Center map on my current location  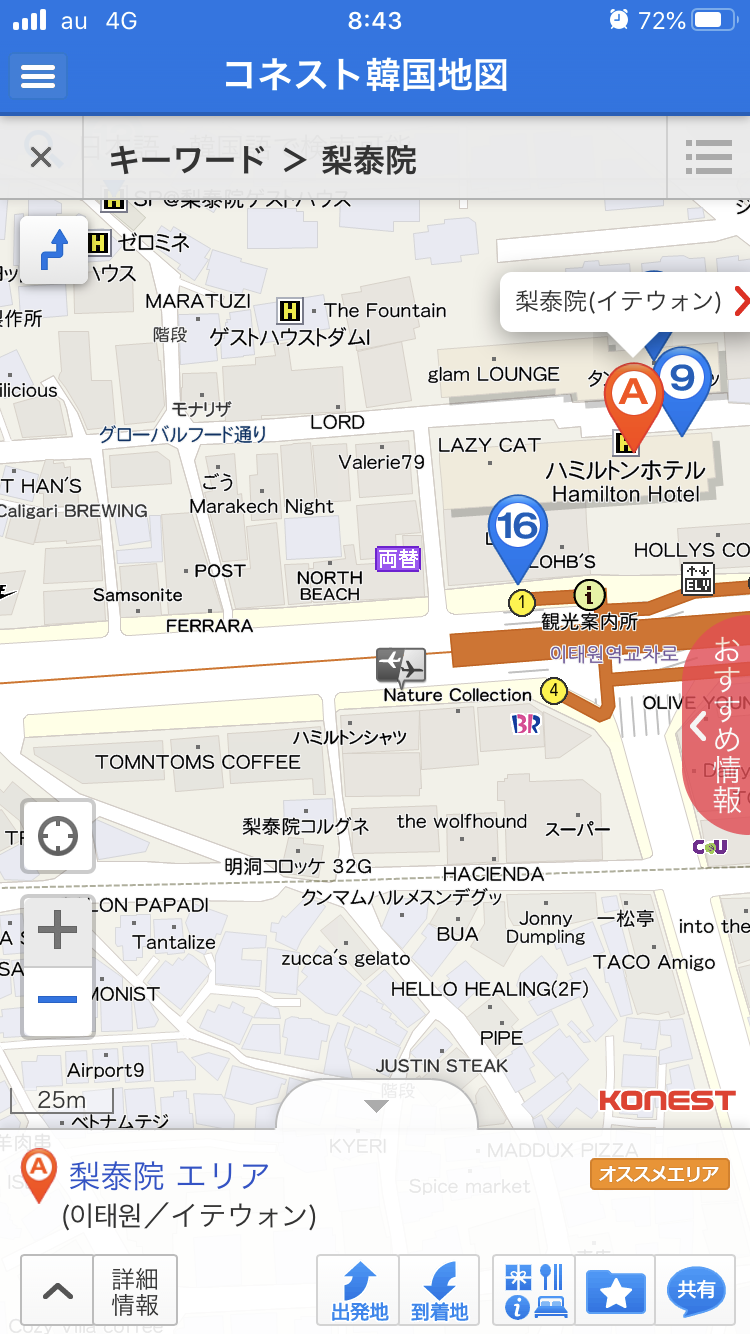pyautogui.click(x=58, y=836)
